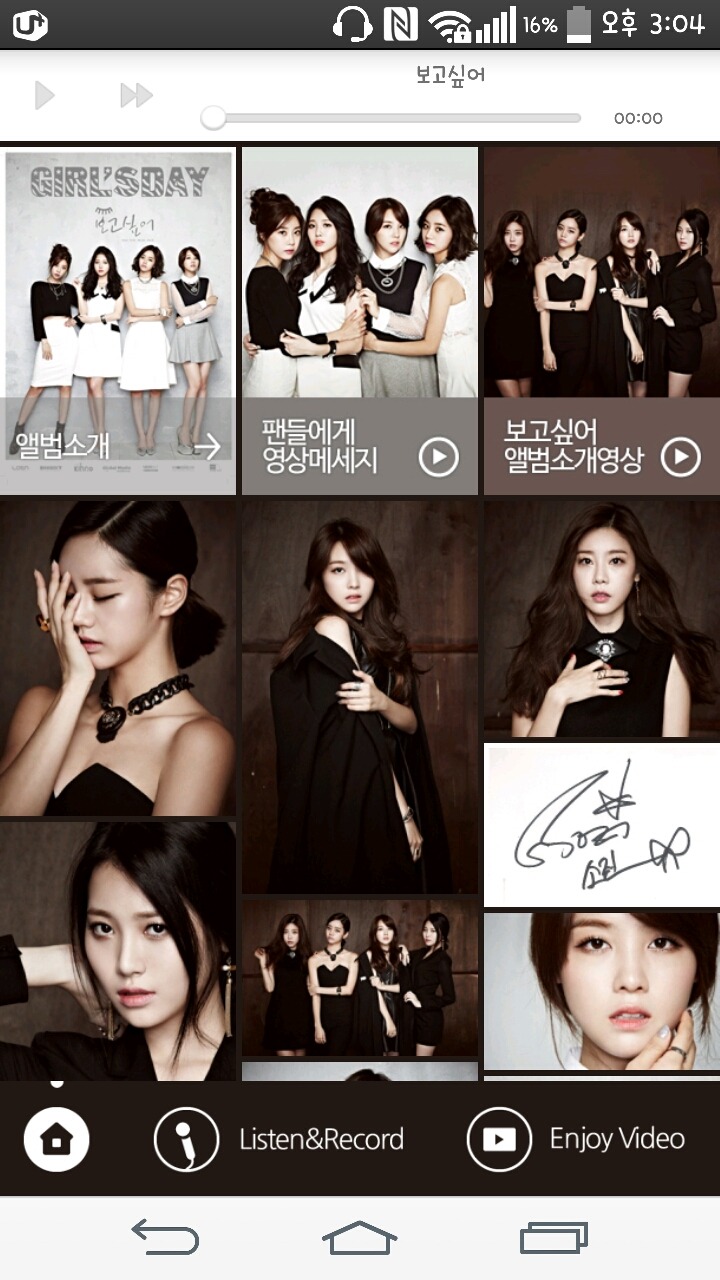The height and width of the screenshot is (1280, 720).
Task: Open the autograph signature image
Action: pyautogui.click(x=601, y=825)
